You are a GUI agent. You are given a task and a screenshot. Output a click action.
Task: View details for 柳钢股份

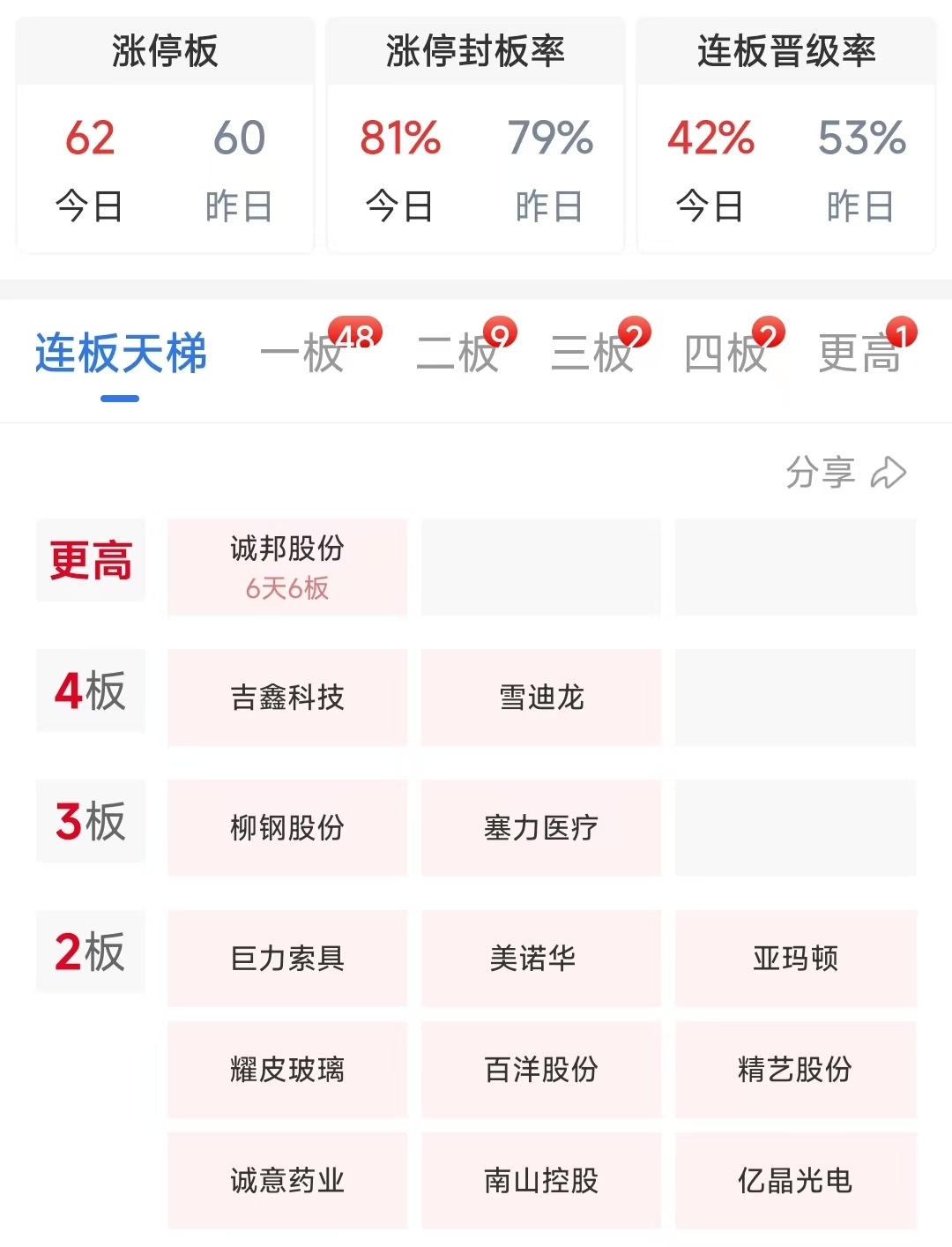coord(287,827)
